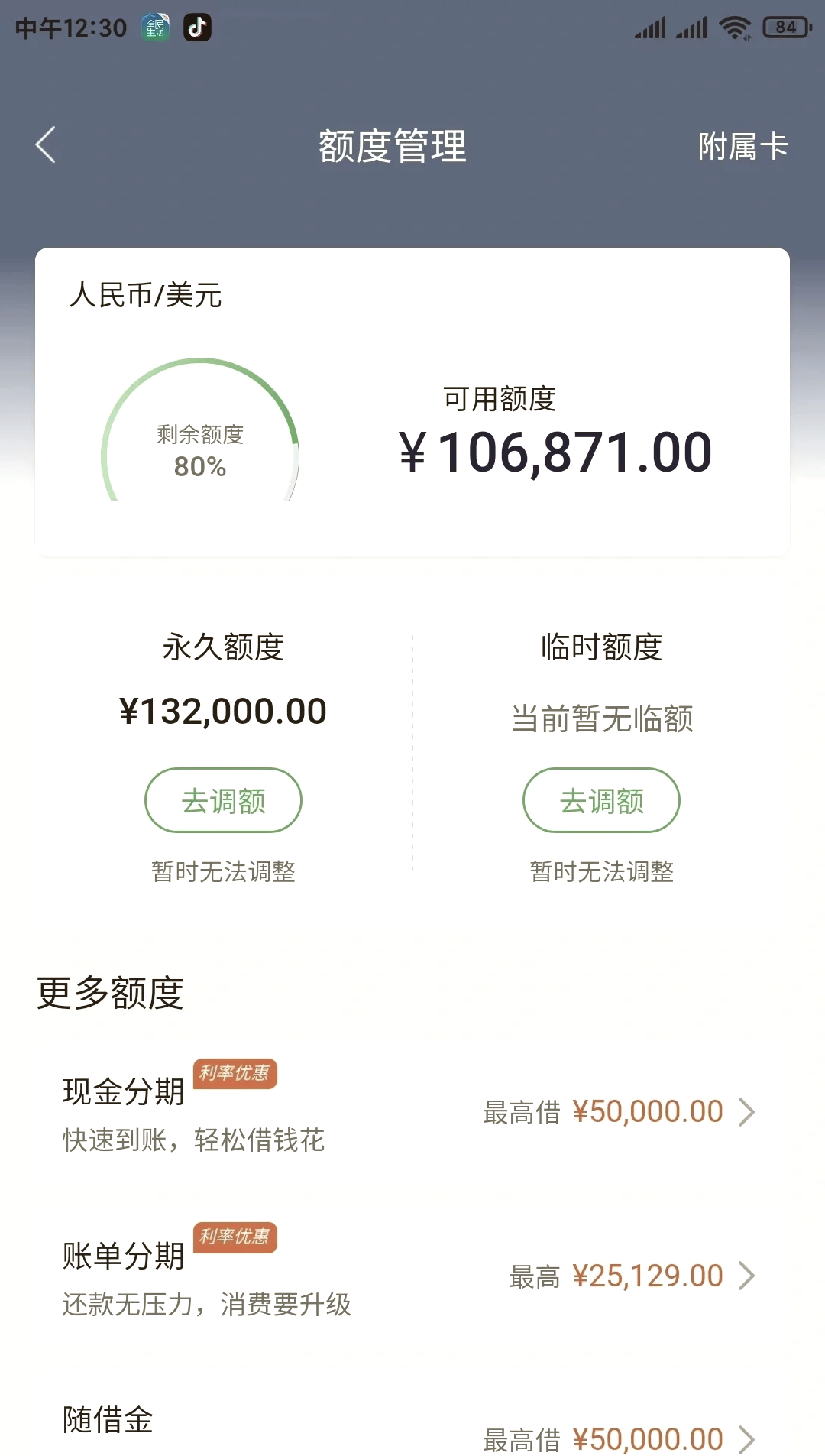Open details for 最高借 ¥50,000.00 cash installment
The width and height of the screenshot is (825, 1456).
646,1111
